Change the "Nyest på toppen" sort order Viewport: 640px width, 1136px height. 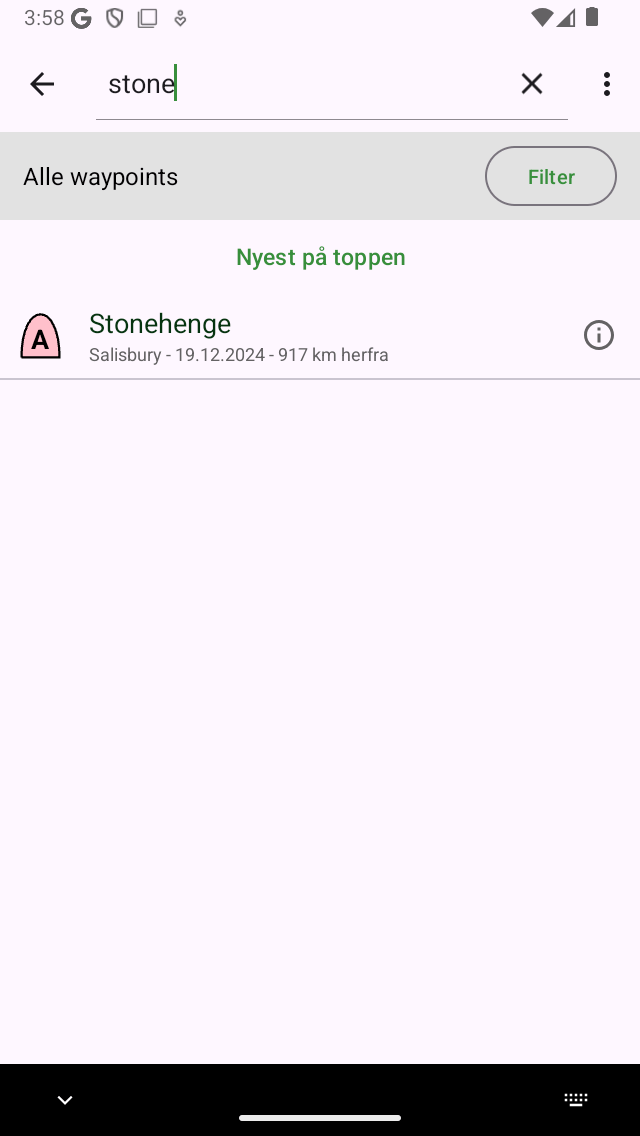pyautogui.click(x=320, y=257)
